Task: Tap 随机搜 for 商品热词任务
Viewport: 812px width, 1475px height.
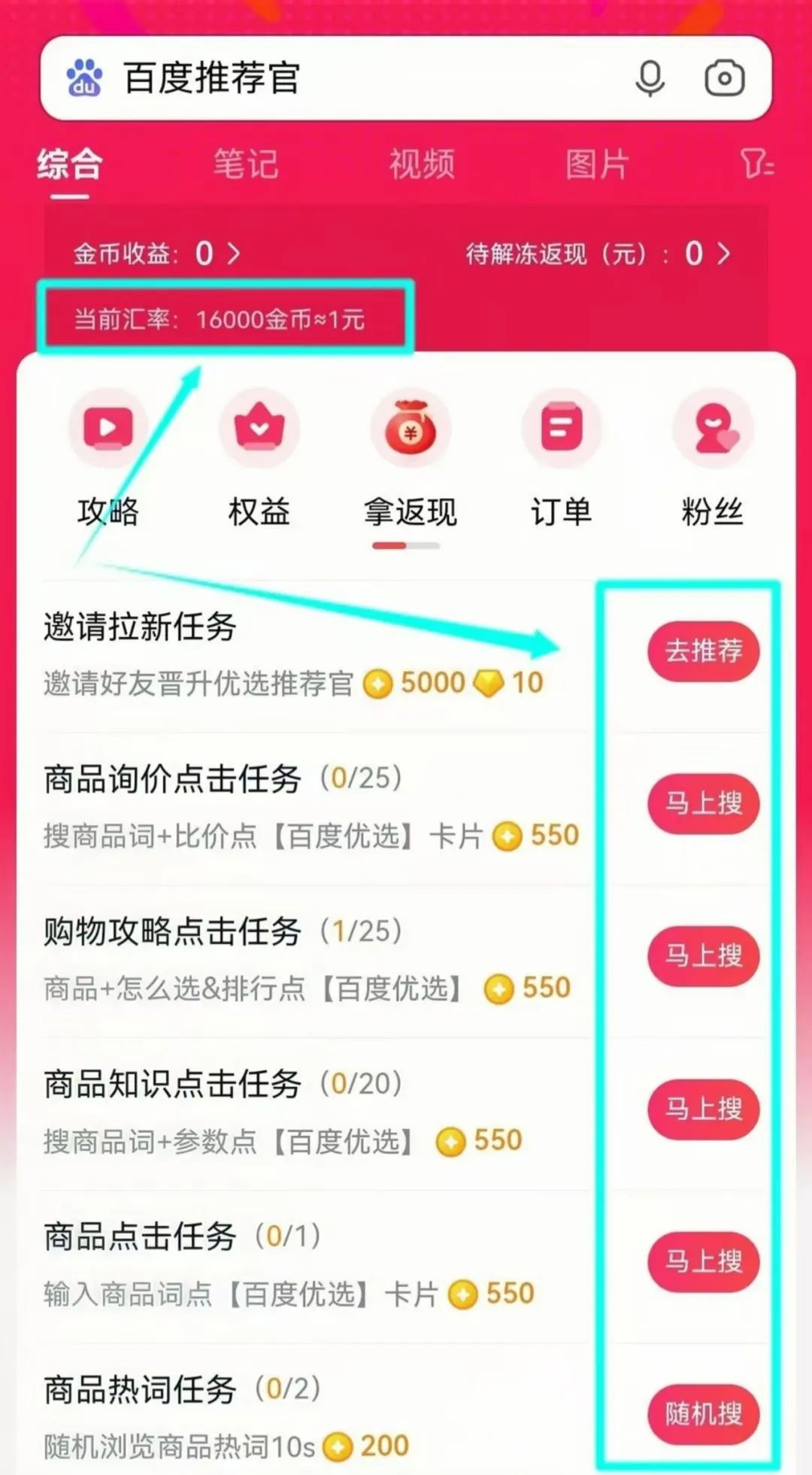Action: (x=703, y=1414)
